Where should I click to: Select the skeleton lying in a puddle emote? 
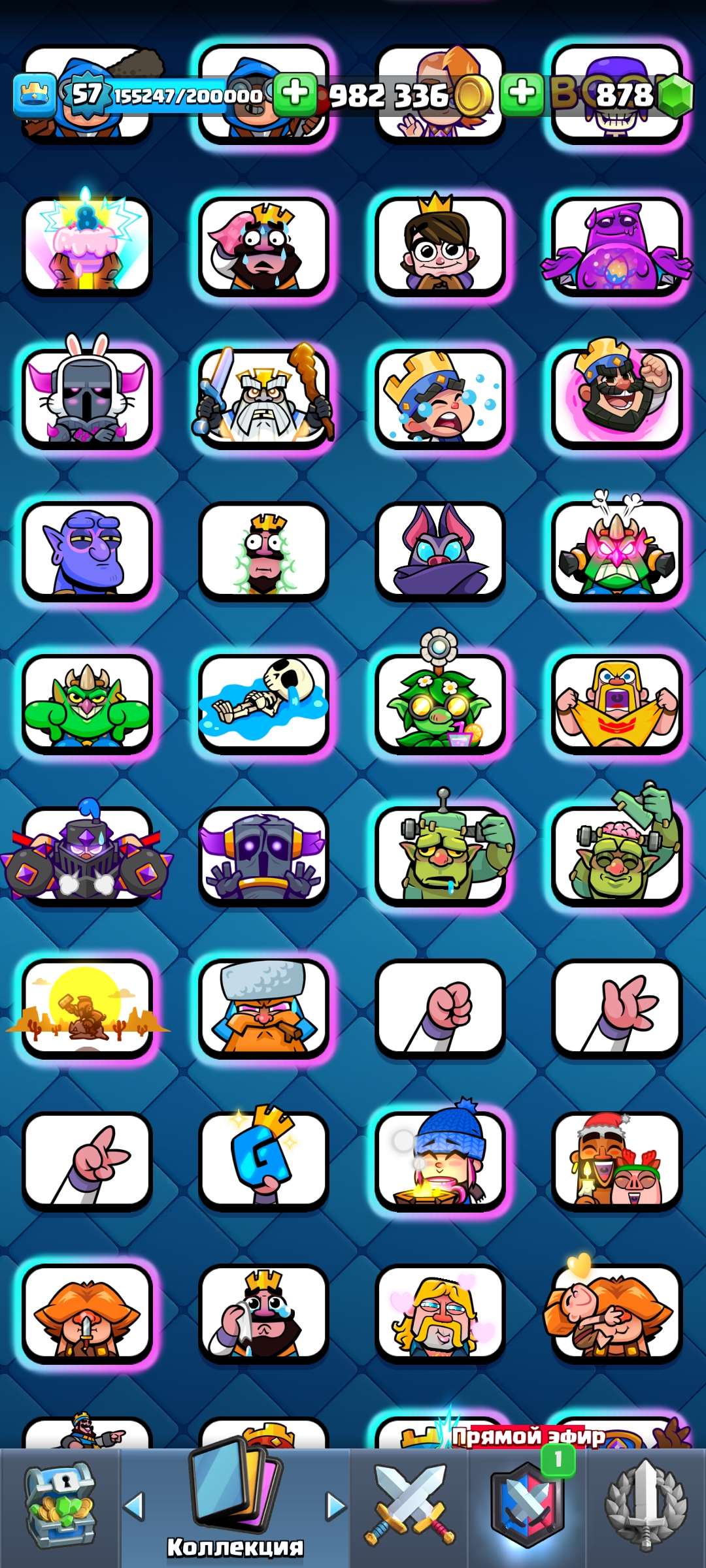tap(263, 703)
